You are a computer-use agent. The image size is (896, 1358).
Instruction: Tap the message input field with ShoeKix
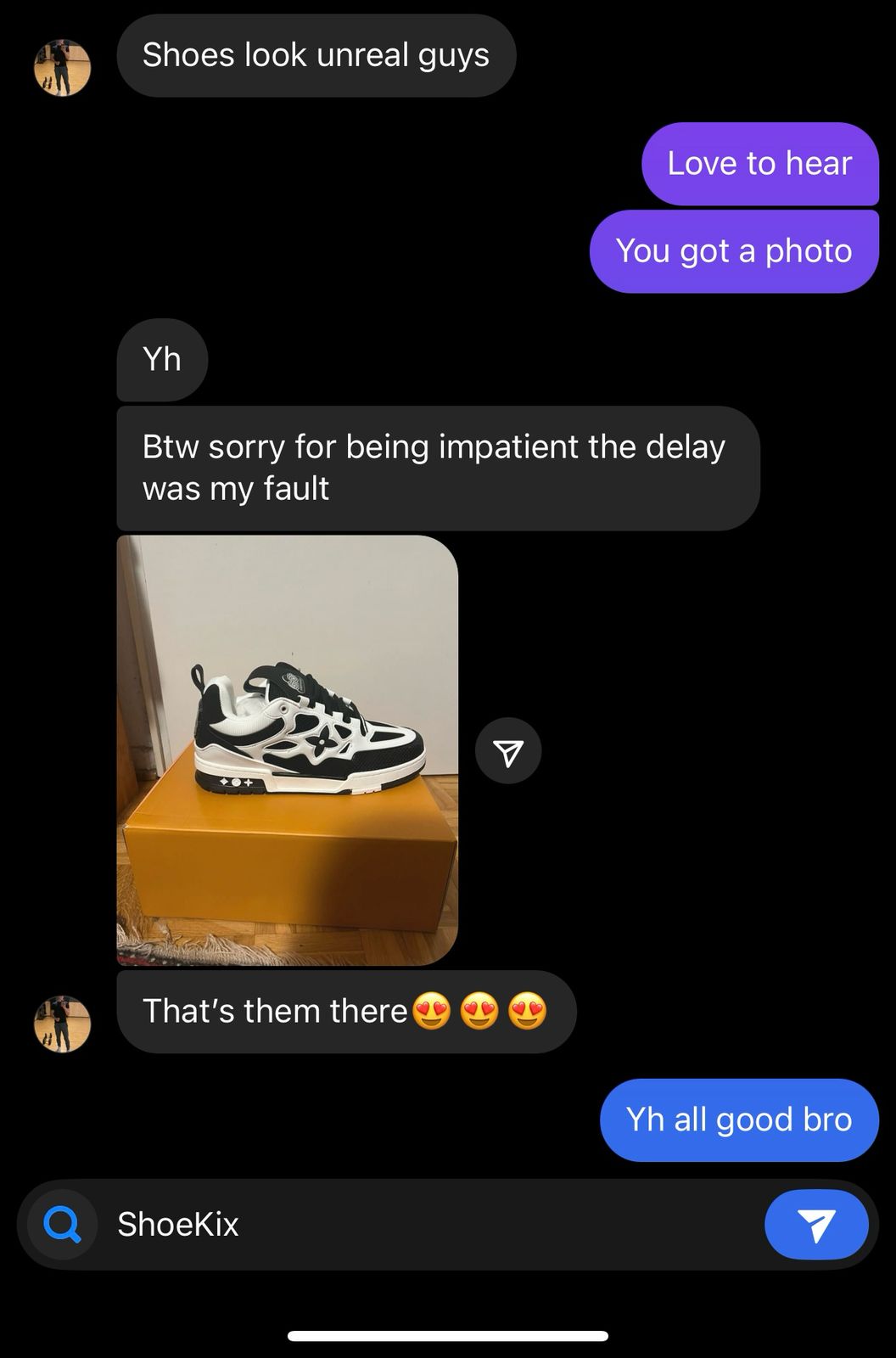click(x=424, y=1225)
